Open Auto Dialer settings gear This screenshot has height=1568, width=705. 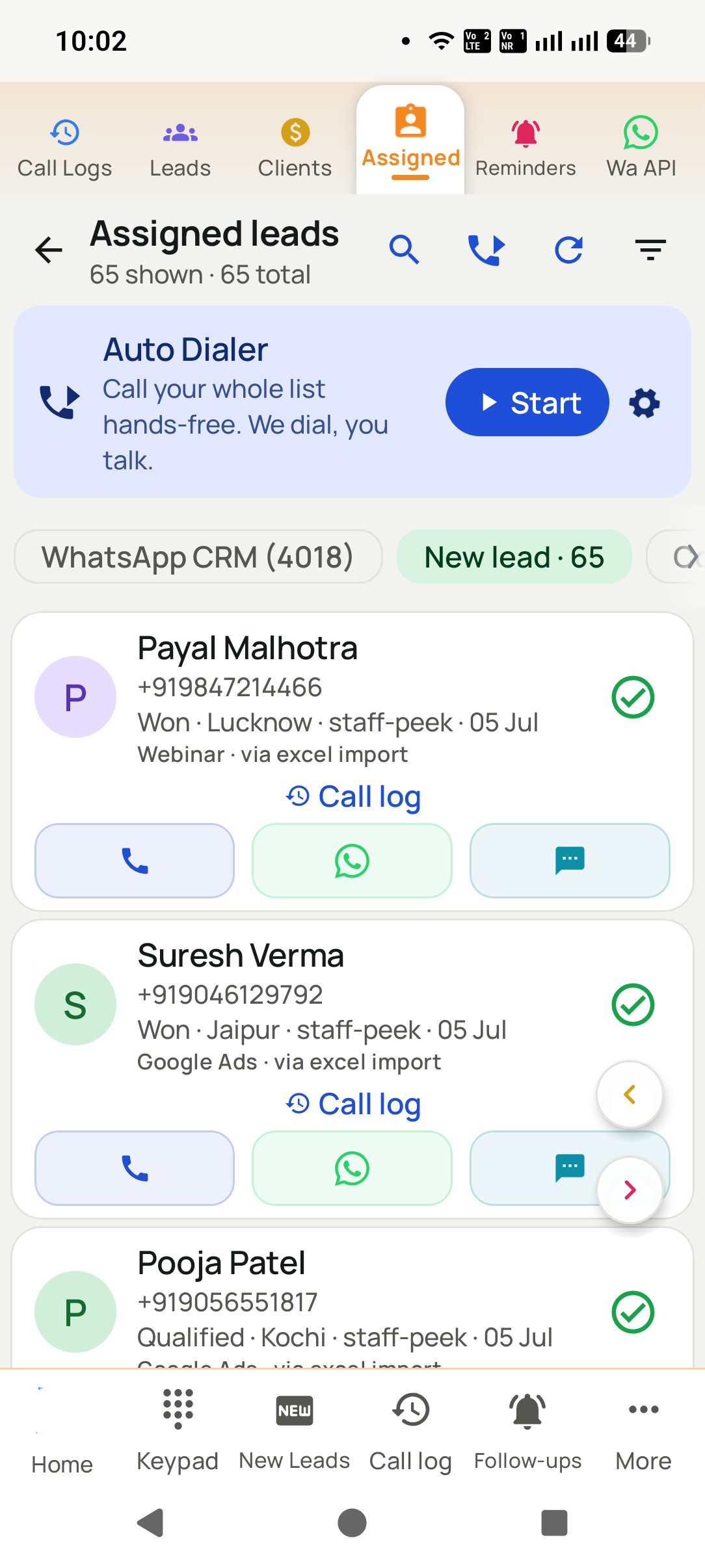click(x=645, y=403)
